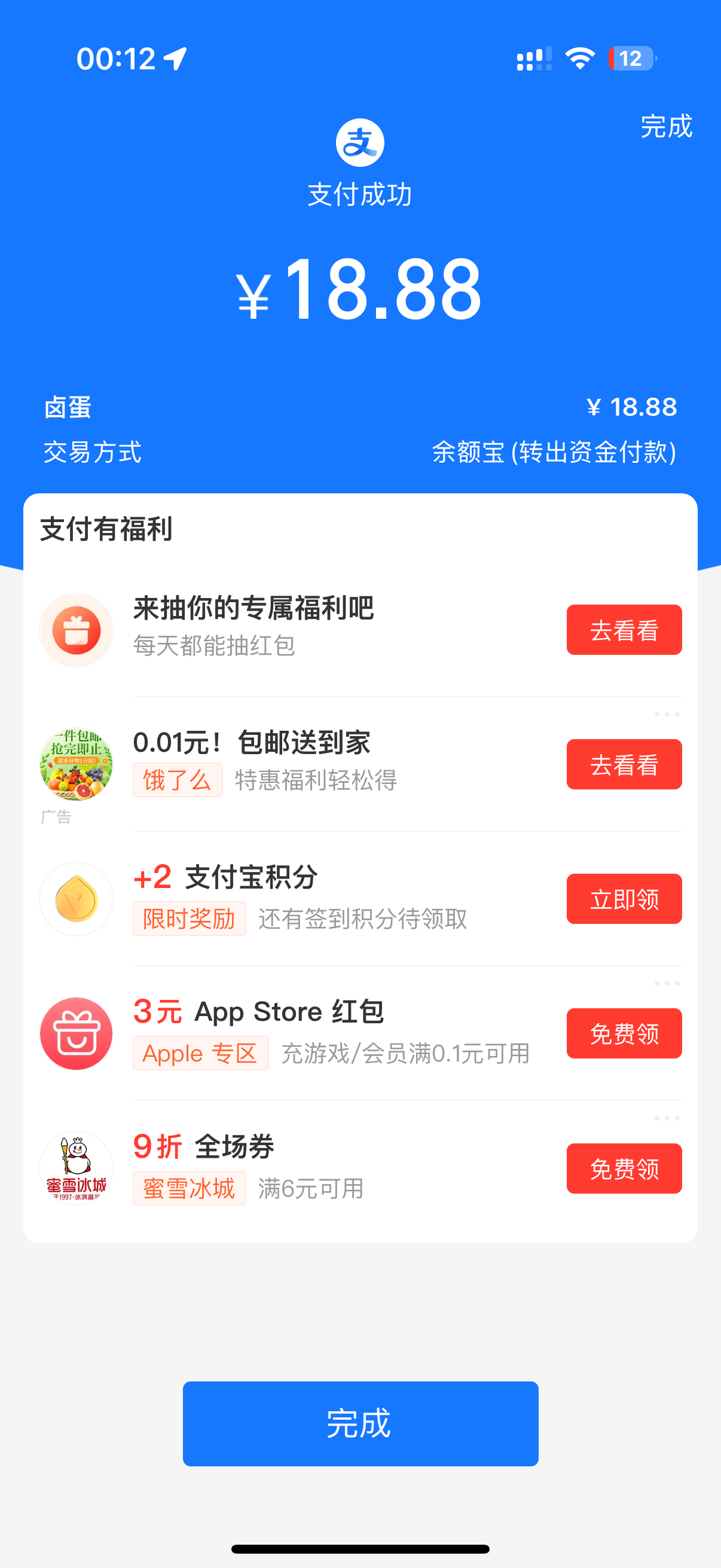This screenshot has width=721, height=1568.
Task: Tap 完成 in the top right corner
Action: click(665, 127)
